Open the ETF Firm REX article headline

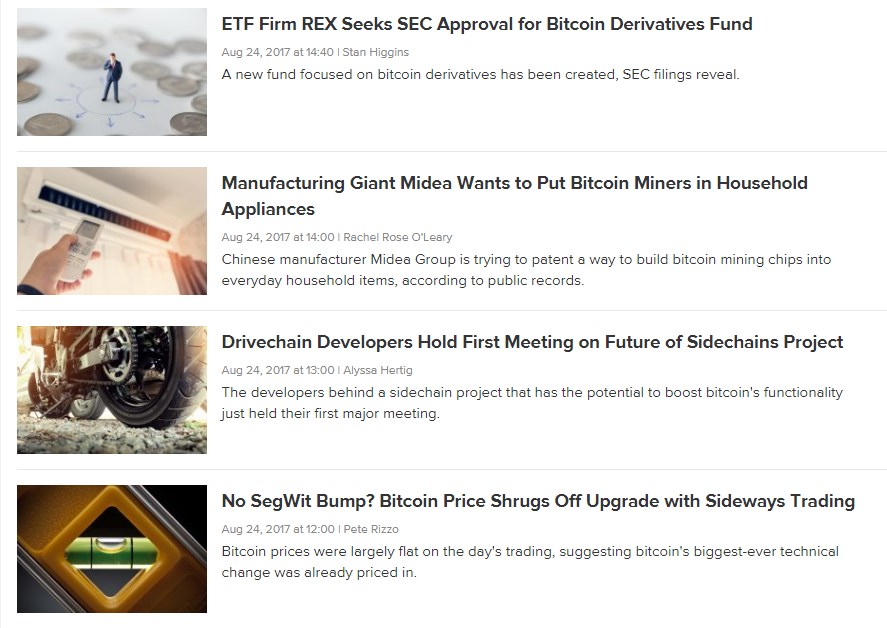pos(486,24)
